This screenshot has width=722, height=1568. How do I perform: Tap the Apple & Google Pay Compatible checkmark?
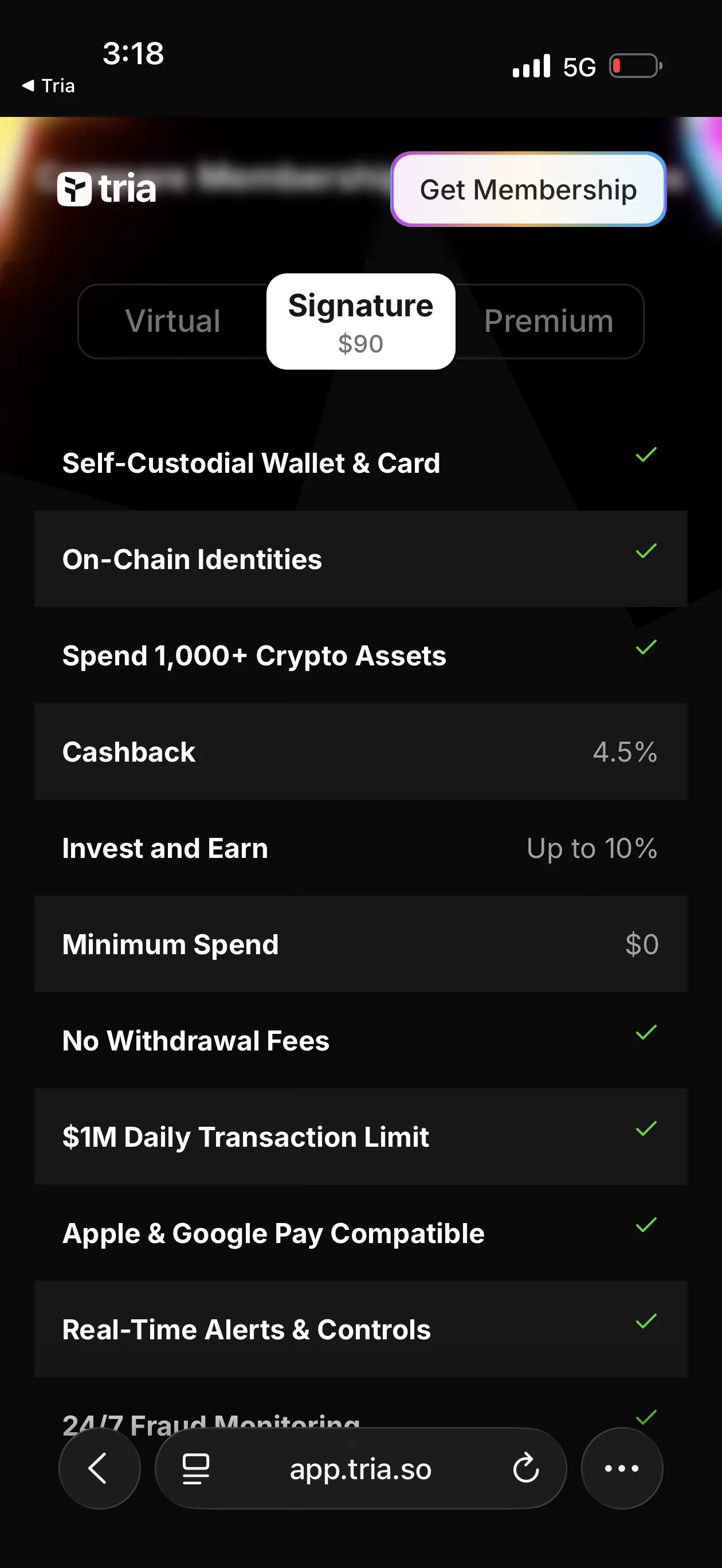646,1225
